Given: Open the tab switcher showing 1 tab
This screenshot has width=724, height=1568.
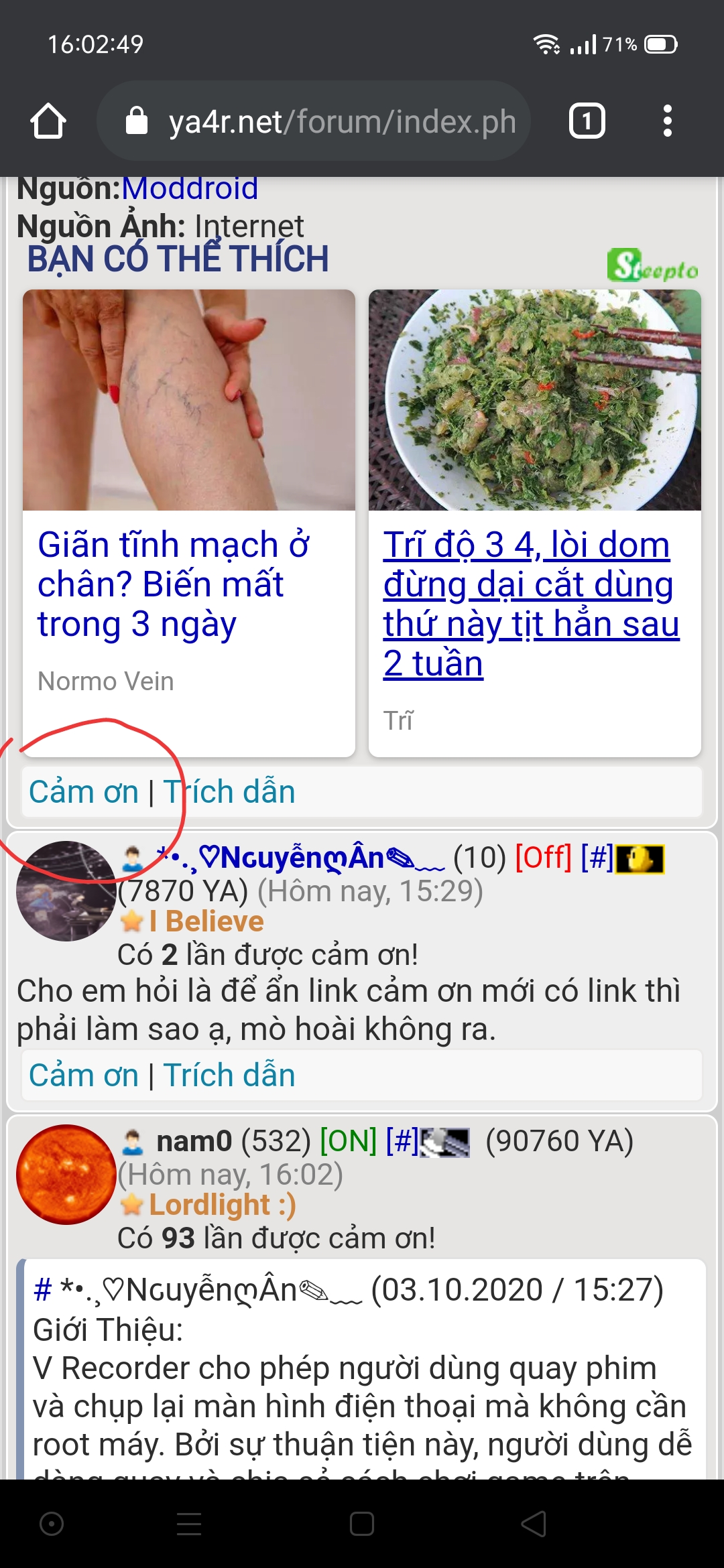Looking at the screenshot, I should click(x=587, y=122).
